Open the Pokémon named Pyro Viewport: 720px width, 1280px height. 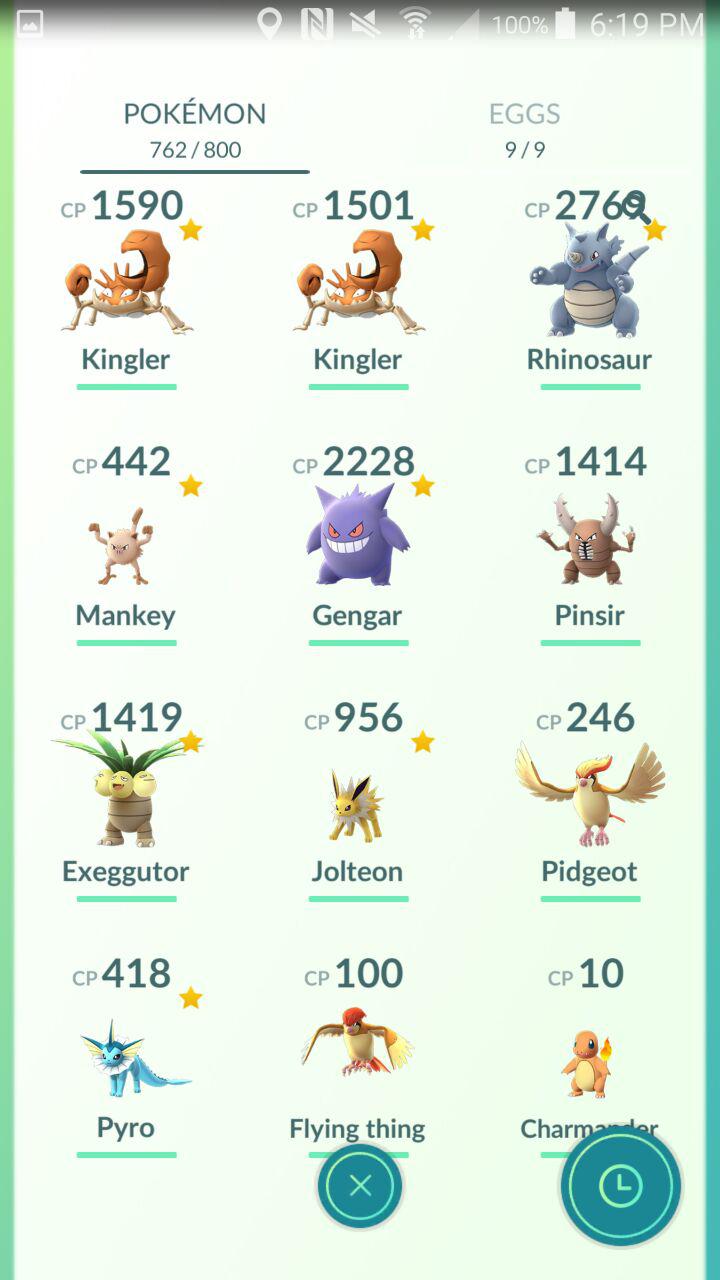[x=126, y=1054]
